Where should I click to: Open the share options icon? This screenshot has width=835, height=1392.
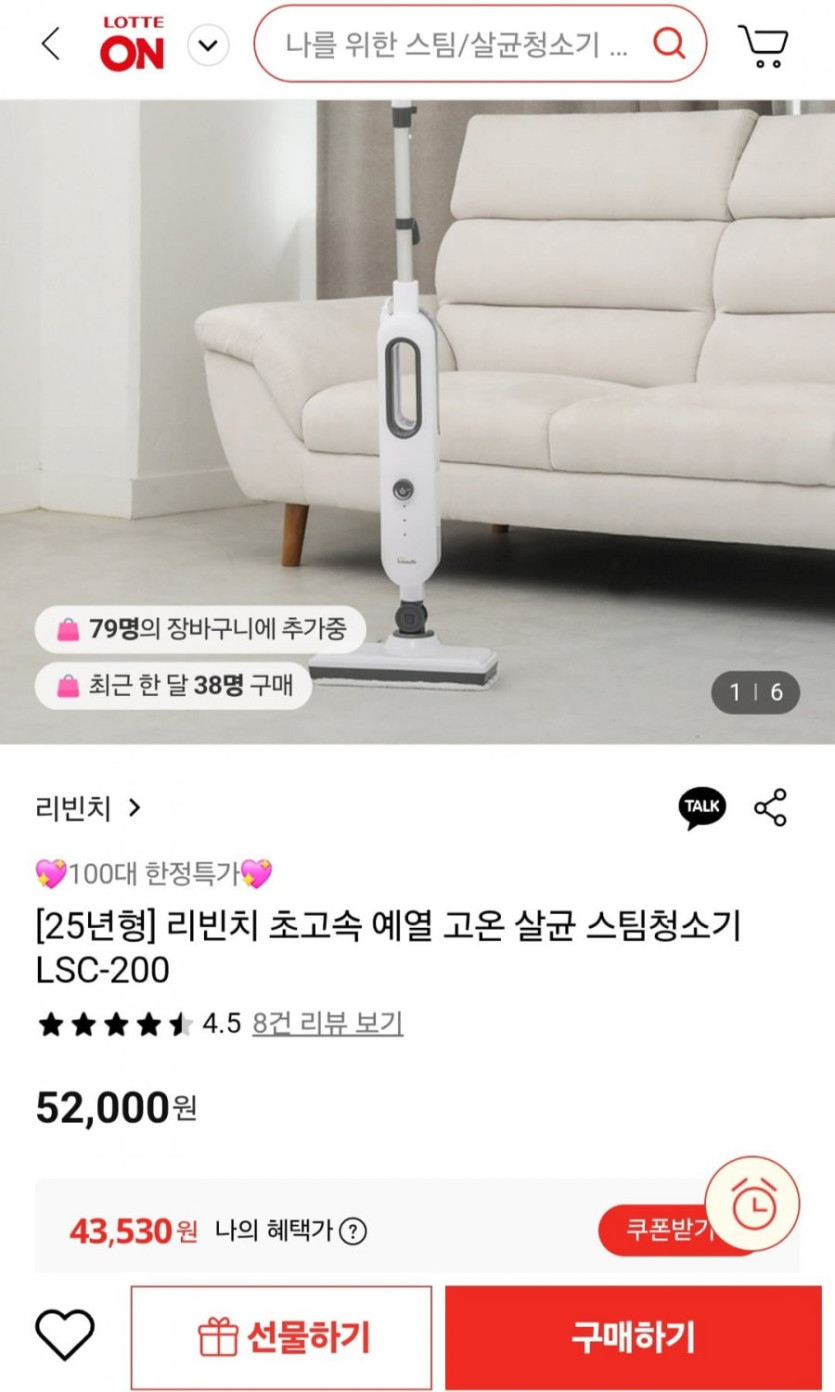pyautogui.click(x=770, y=808)
